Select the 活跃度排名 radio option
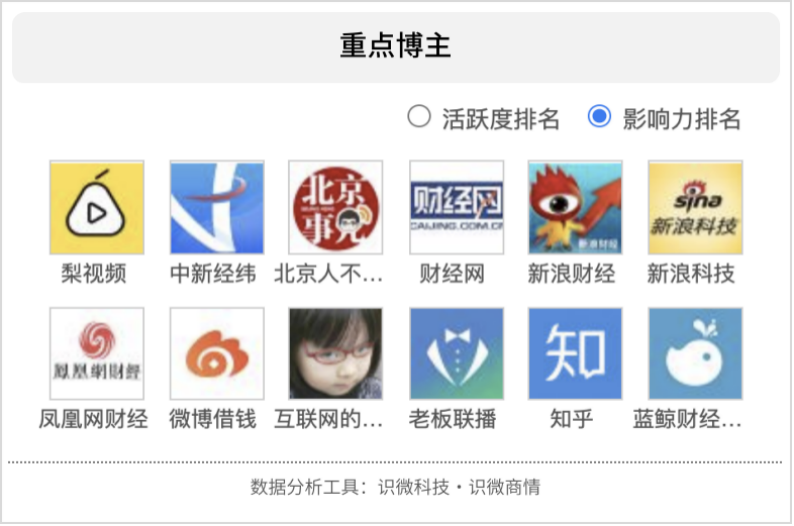This screenshot has width=794, height=526. click(x=419, y=117)
